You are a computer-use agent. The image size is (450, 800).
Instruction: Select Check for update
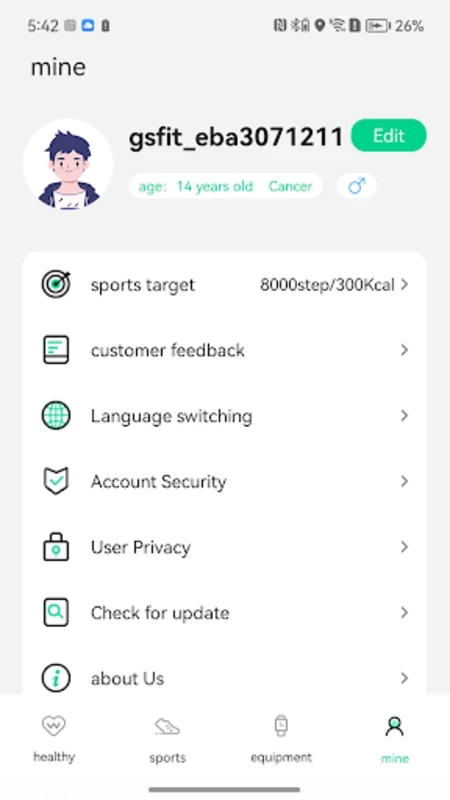tap(224, 613)
